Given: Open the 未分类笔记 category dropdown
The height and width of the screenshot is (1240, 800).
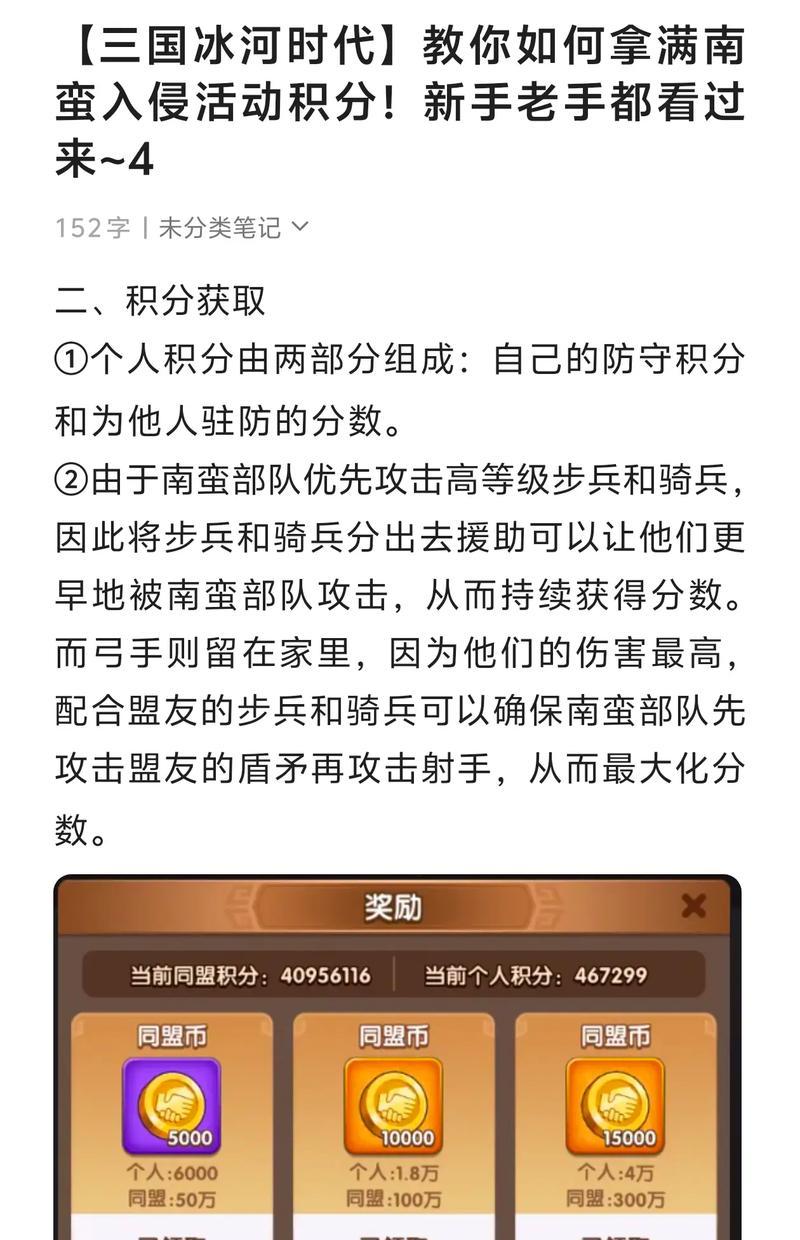Looking at the screenshot, I should pyautogui.click(x=233, y=228).
